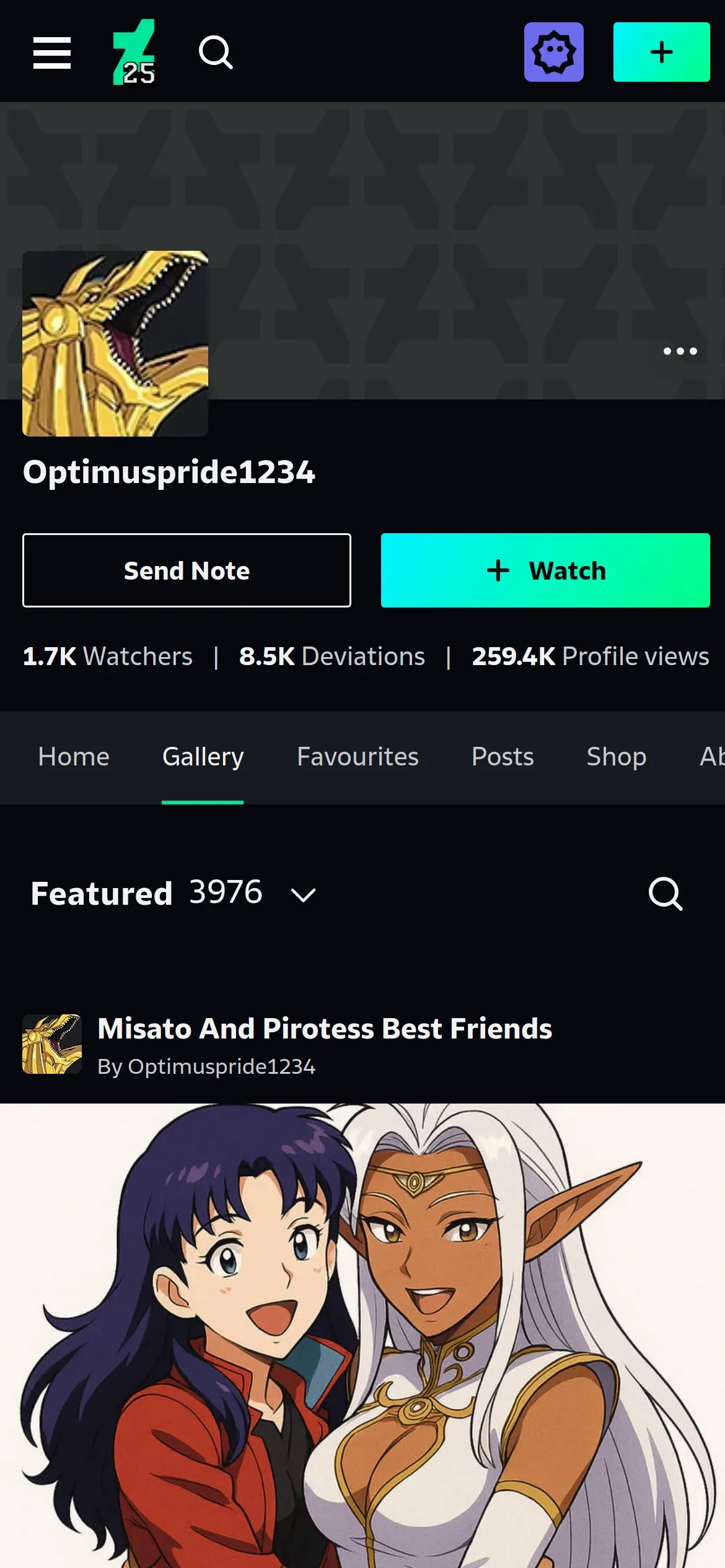The image size is (725, 1568).
Task: Open the Misato And Pirotess Best Friends title
Action: 325,1029
